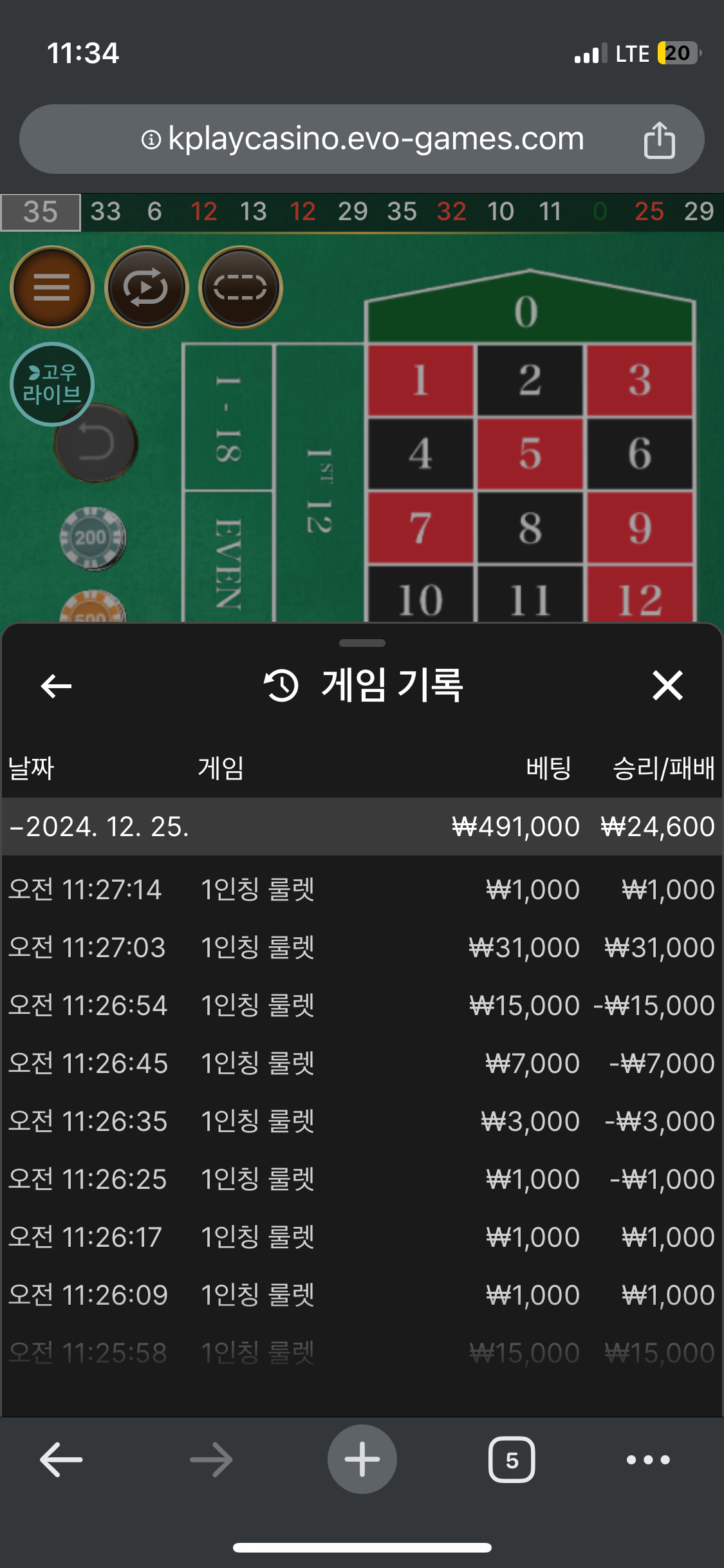Bet on black number 8
Viewport: 724px width, 1568px height.
(x=530, y=528)
